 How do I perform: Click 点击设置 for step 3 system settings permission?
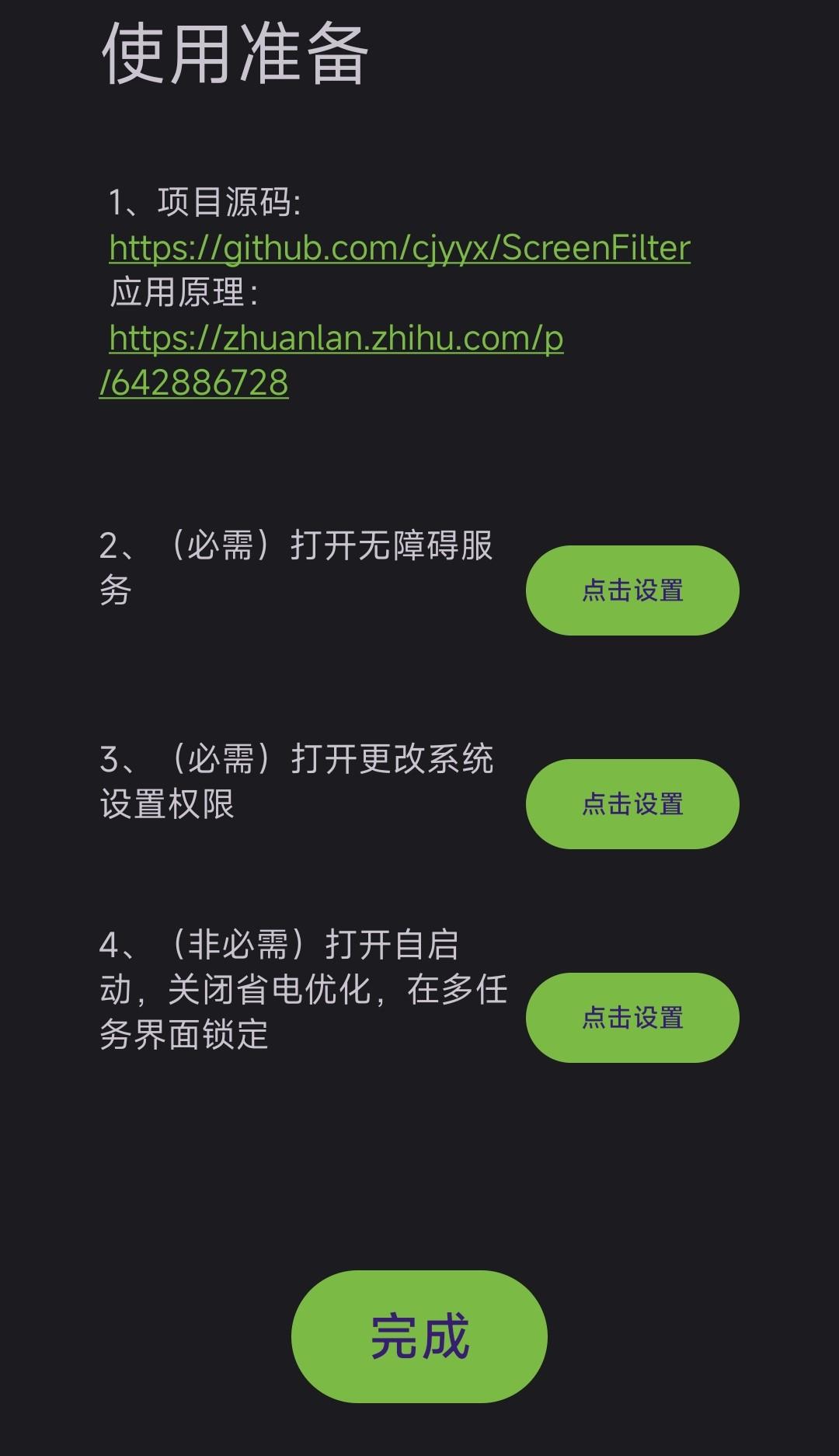click(x=631, y=805)
